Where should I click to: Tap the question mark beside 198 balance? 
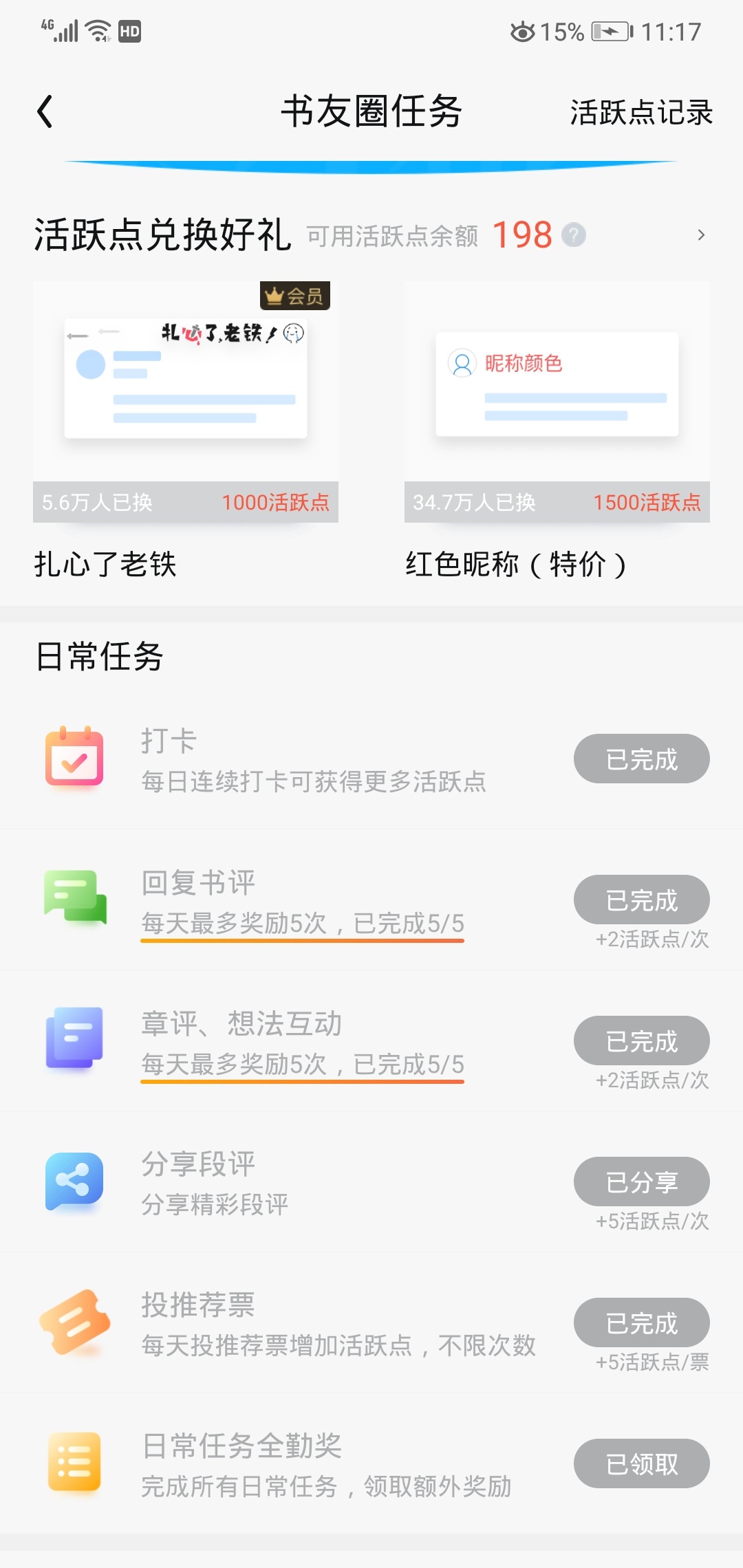(x=574, y=235)
